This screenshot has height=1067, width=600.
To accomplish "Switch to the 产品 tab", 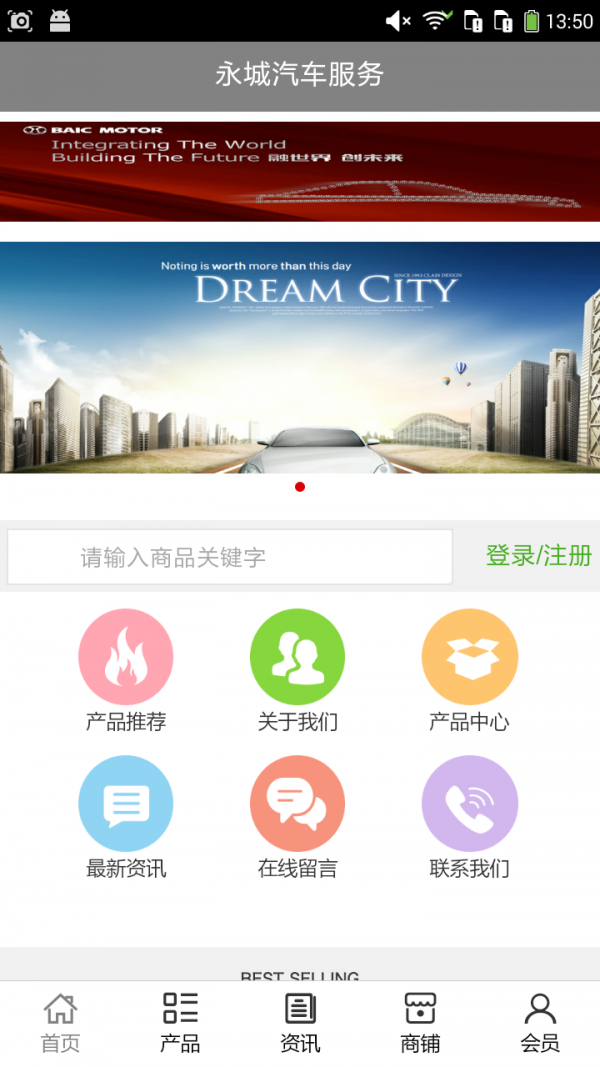I will click(180, 1022).
